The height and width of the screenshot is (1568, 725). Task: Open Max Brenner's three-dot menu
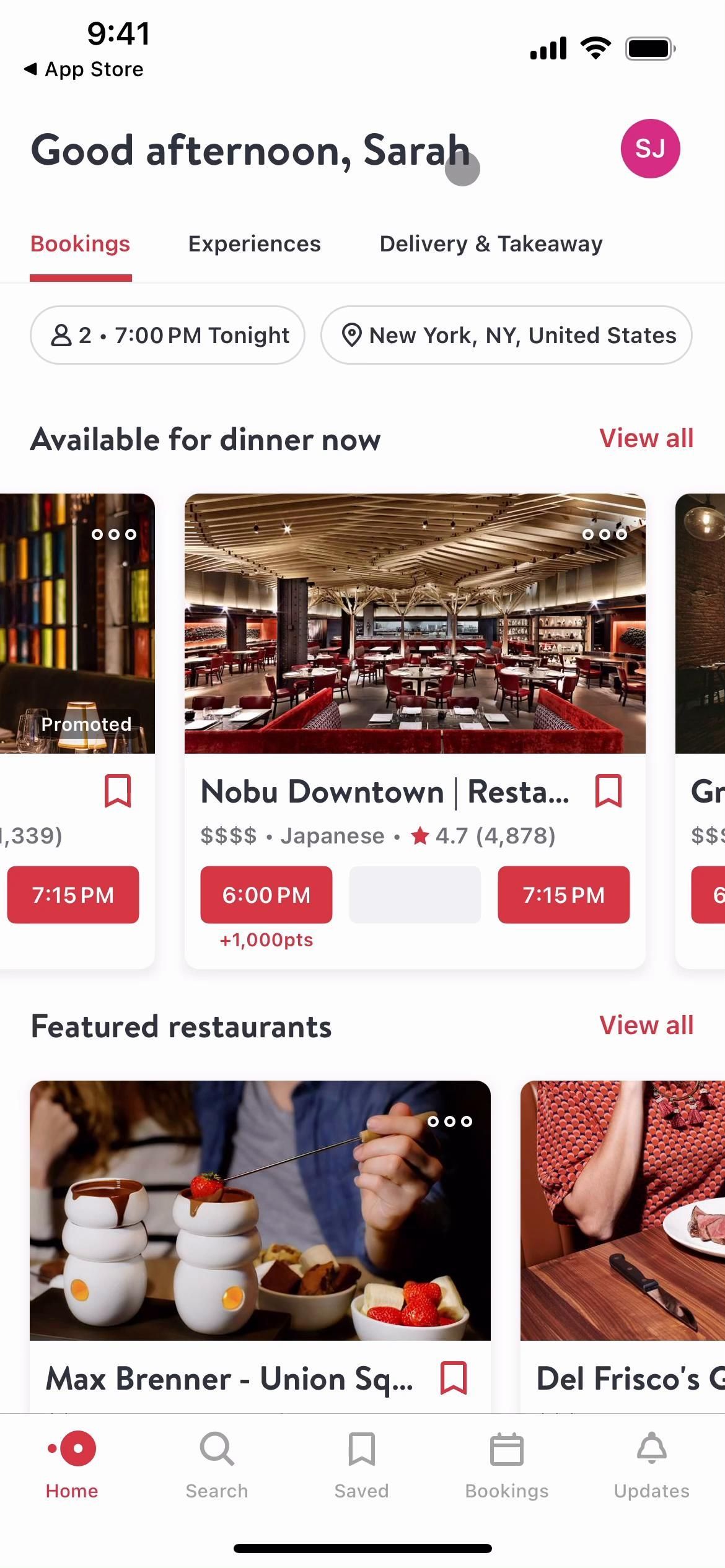(x=450, y=1122)
